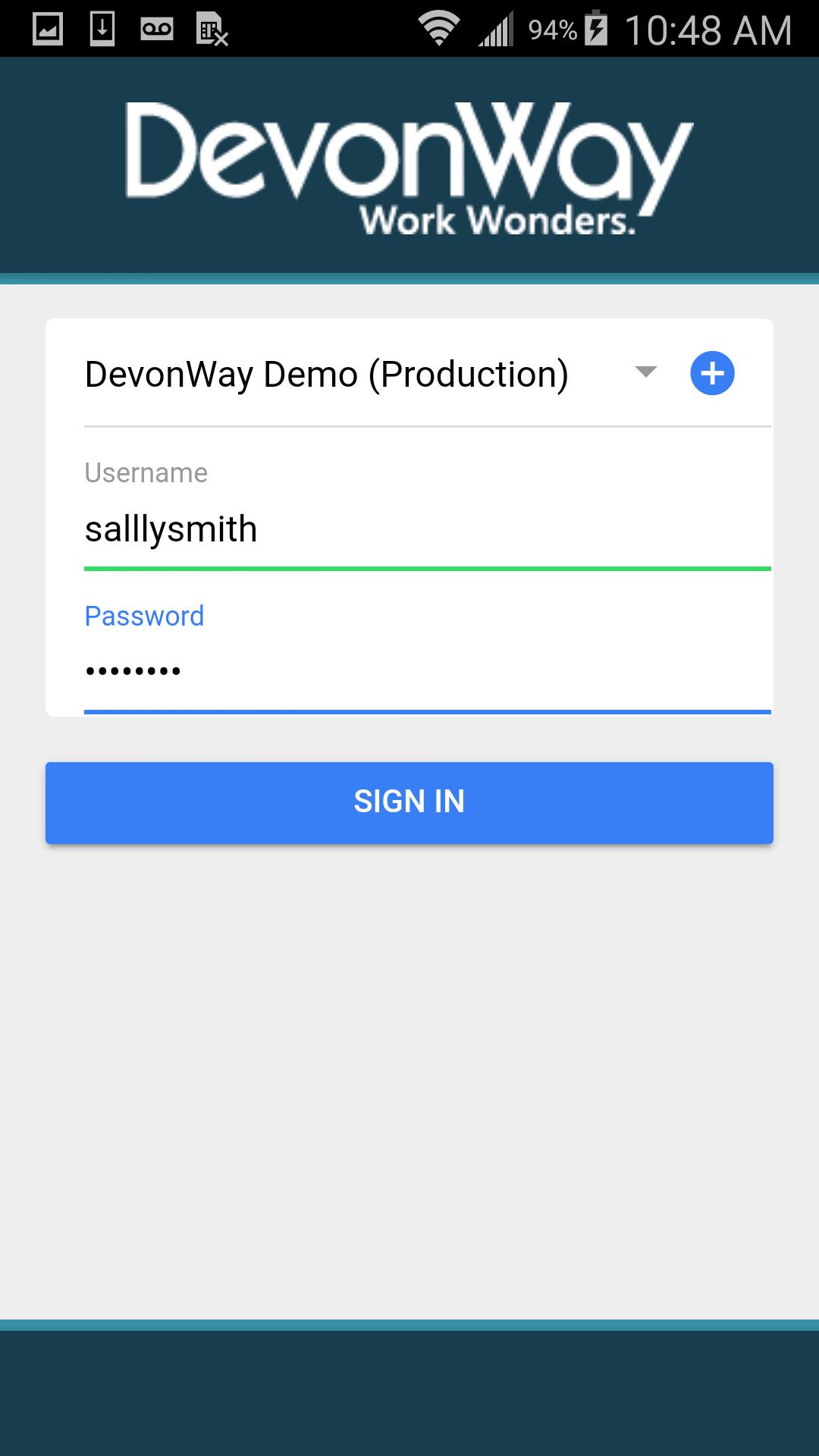Add a new environment with the plus icon
Screen dimensions: 819x1456
[712, 373]
